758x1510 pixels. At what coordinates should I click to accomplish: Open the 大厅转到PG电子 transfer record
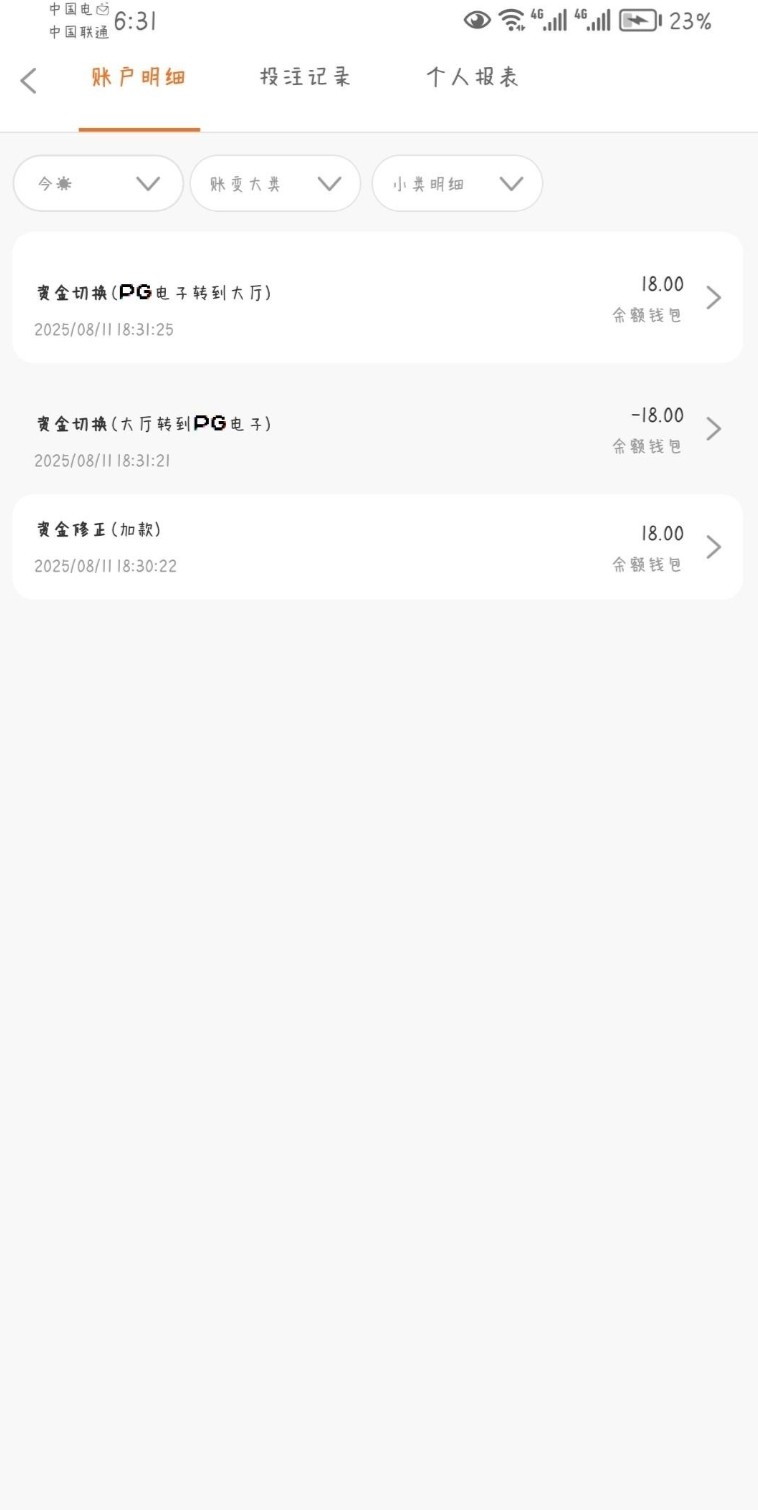[x=377, y=429]
